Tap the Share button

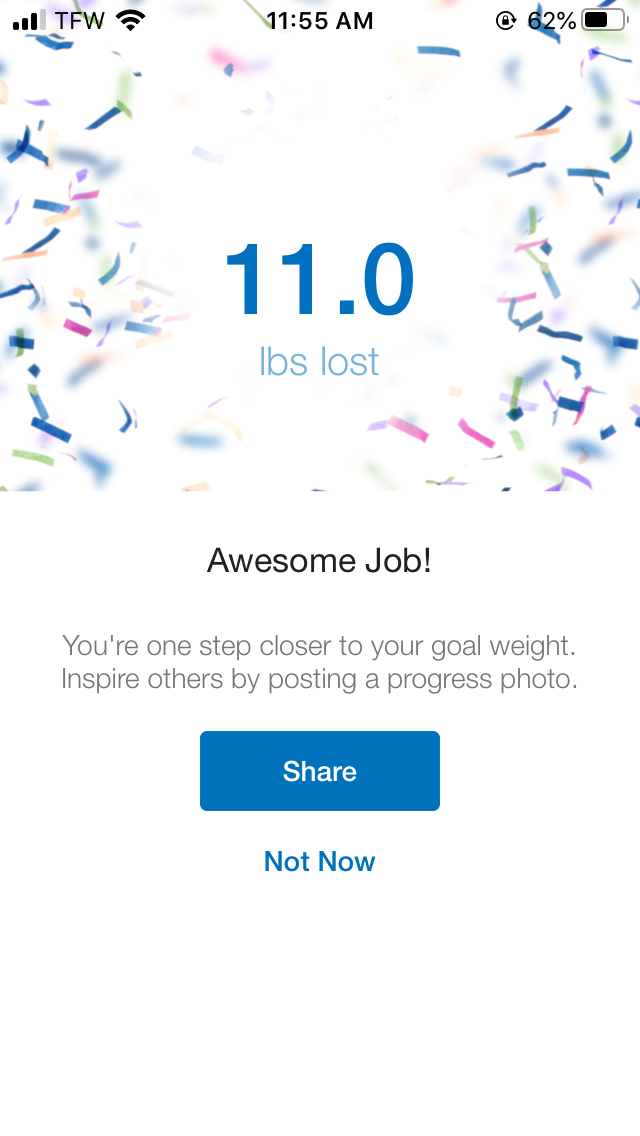pos(320,771)
